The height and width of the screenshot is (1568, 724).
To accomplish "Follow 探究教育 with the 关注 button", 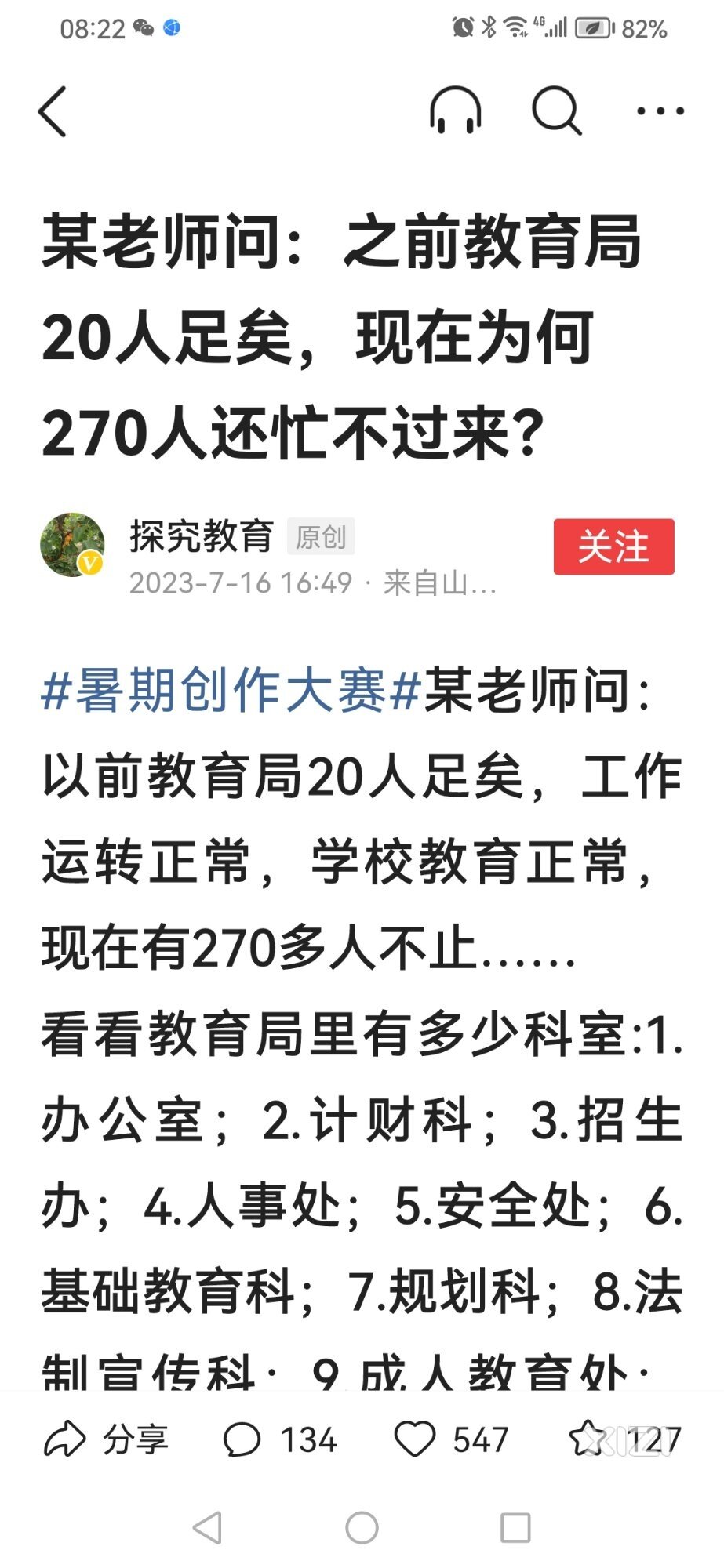I will [x=613, y=546].
